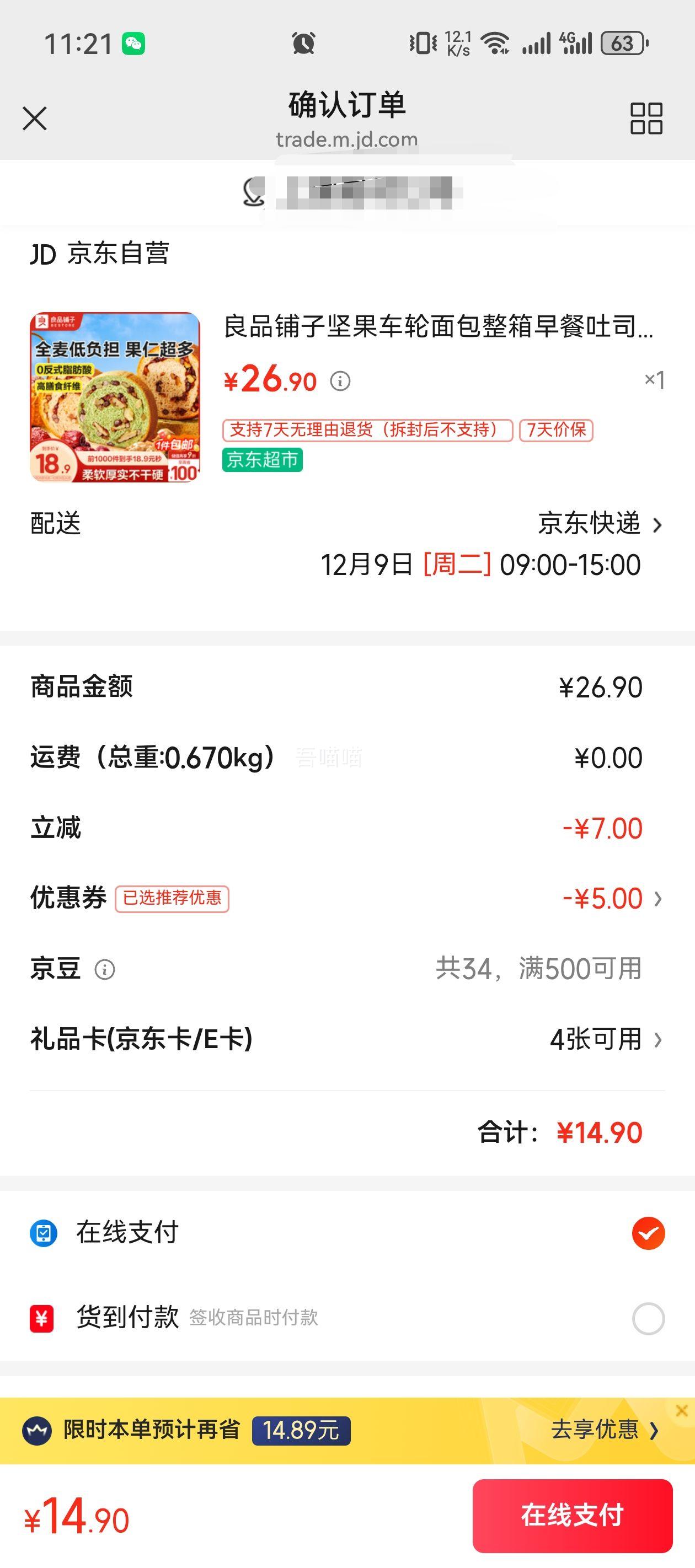This screenshot has width=695, height=1568.
Task: Edit the delivery address
Action: 366,192
